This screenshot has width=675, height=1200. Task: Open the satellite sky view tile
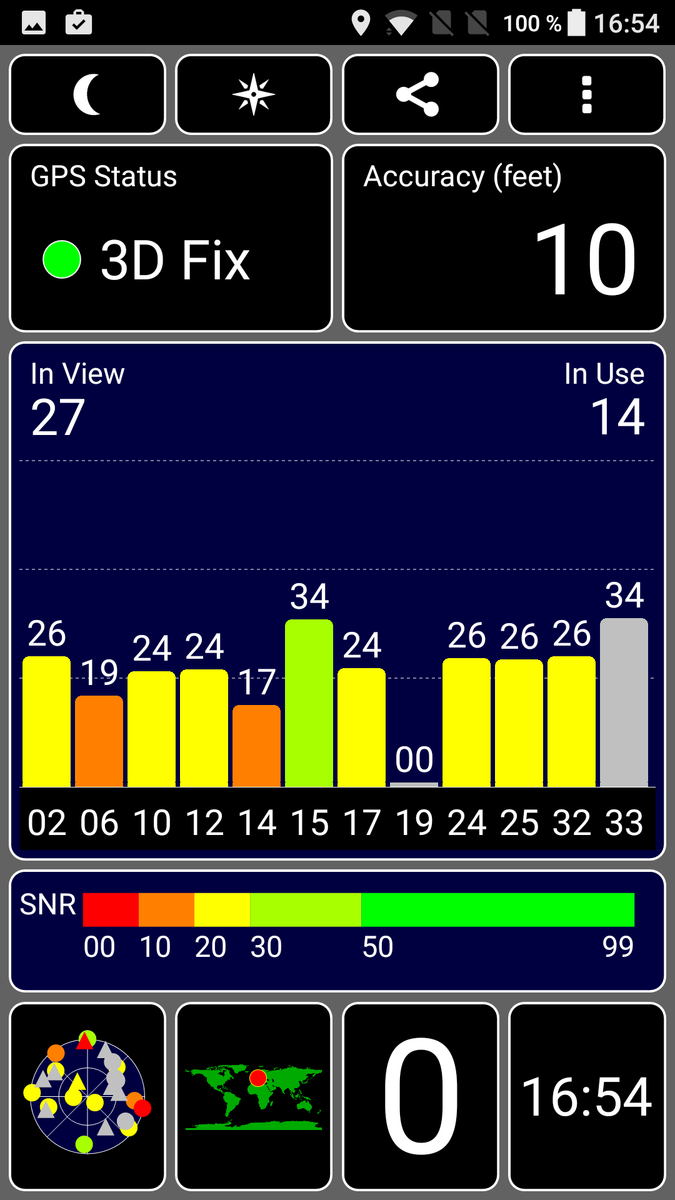coord(88,1097)
